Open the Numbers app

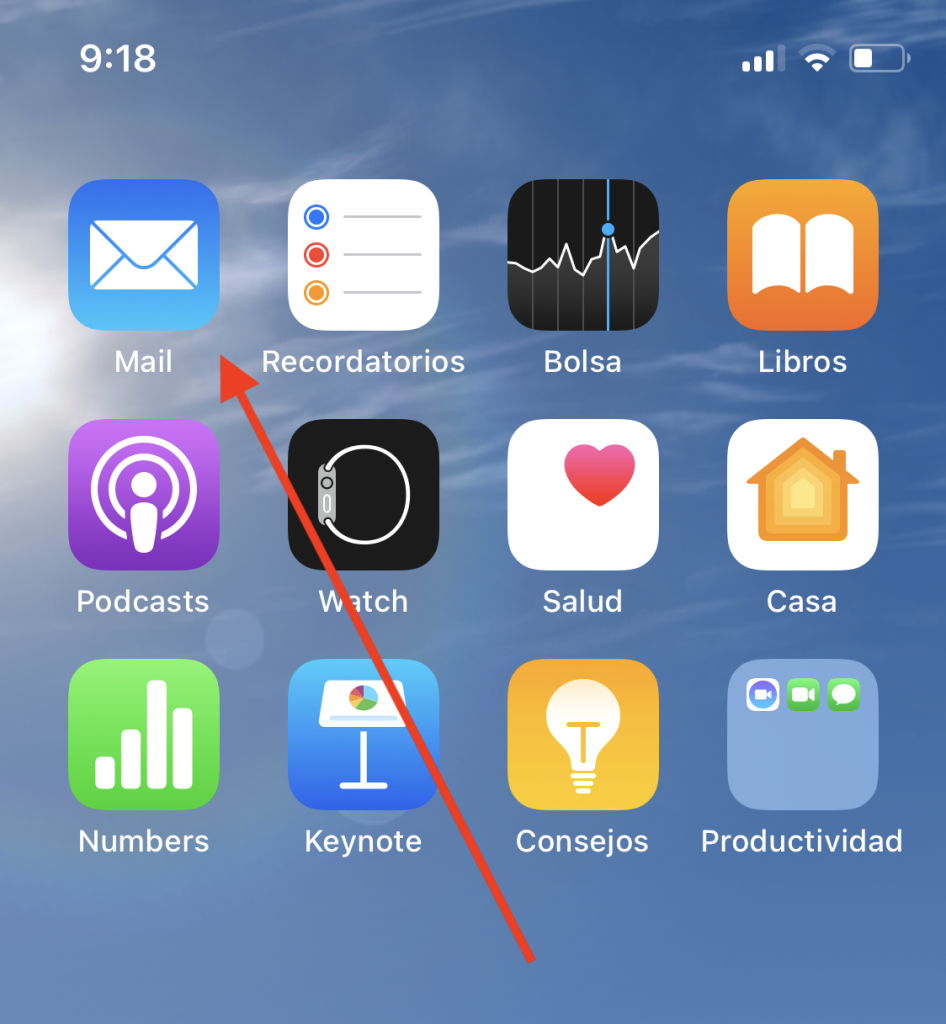coord(143,735)
